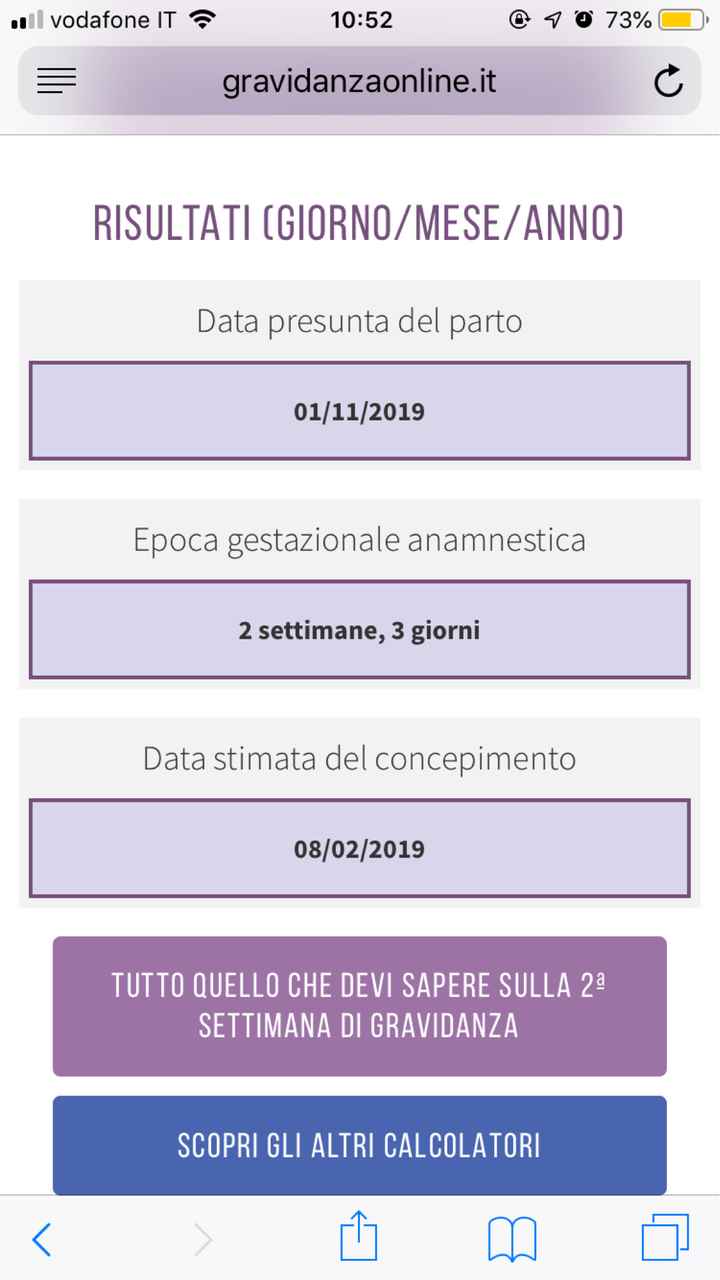Reload the gravidanzaonline.it page
This screenshot has width=720, height=1280.
click(x=668, y=81)
